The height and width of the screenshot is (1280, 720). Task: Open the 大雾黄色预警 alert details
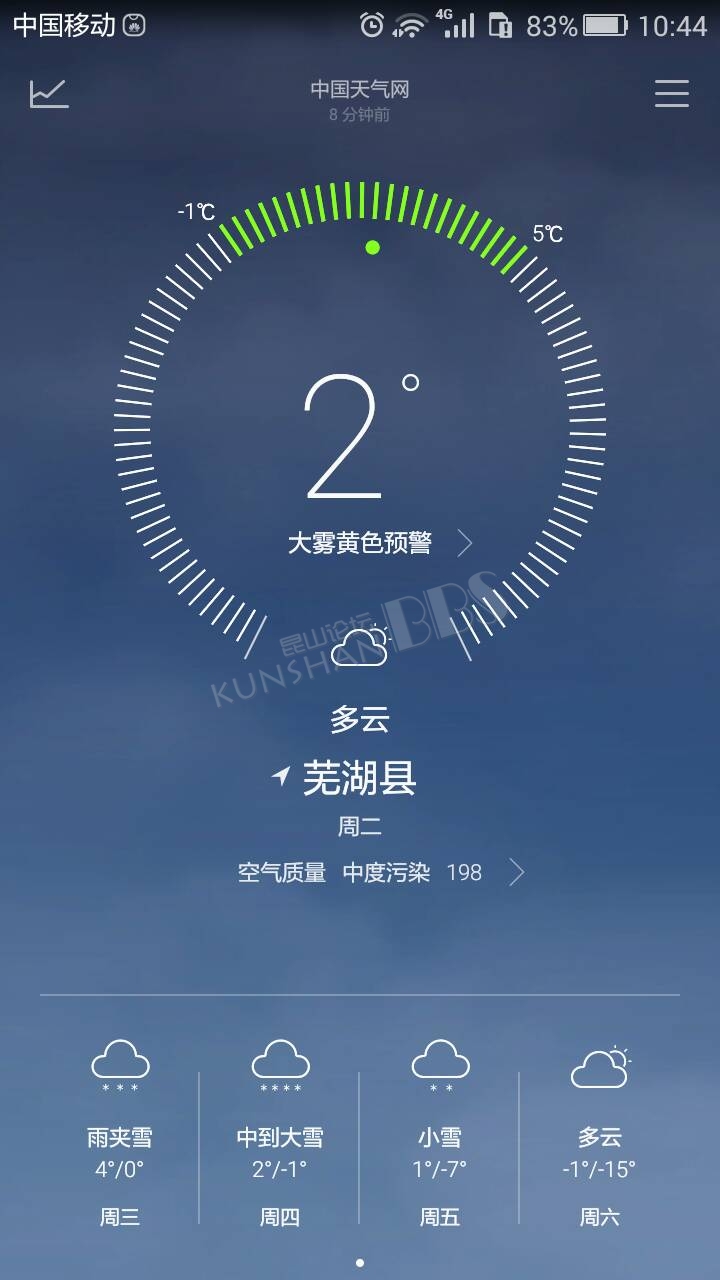tap(380, 543)
